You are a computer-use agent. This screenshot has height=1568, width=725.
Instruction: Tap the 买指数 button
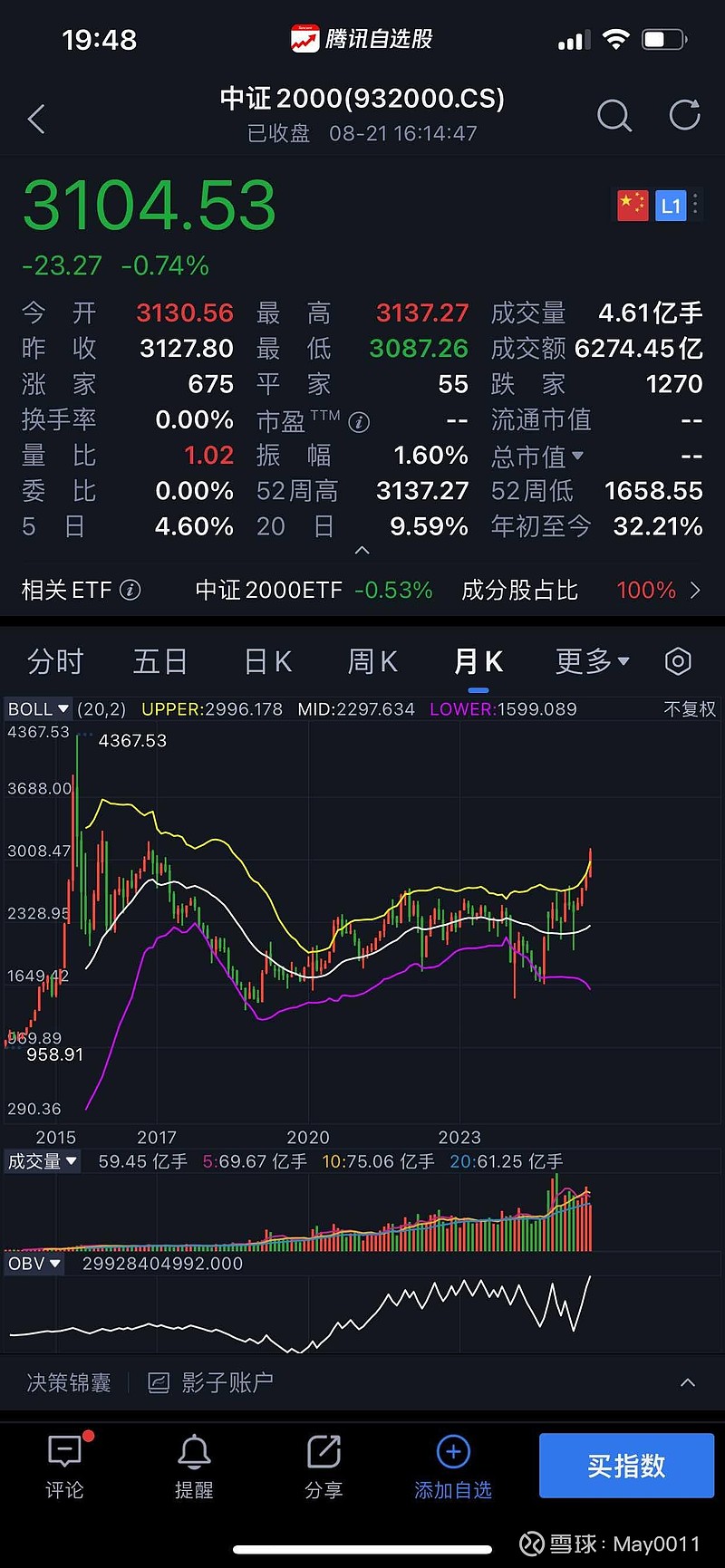coord(626,1466)
